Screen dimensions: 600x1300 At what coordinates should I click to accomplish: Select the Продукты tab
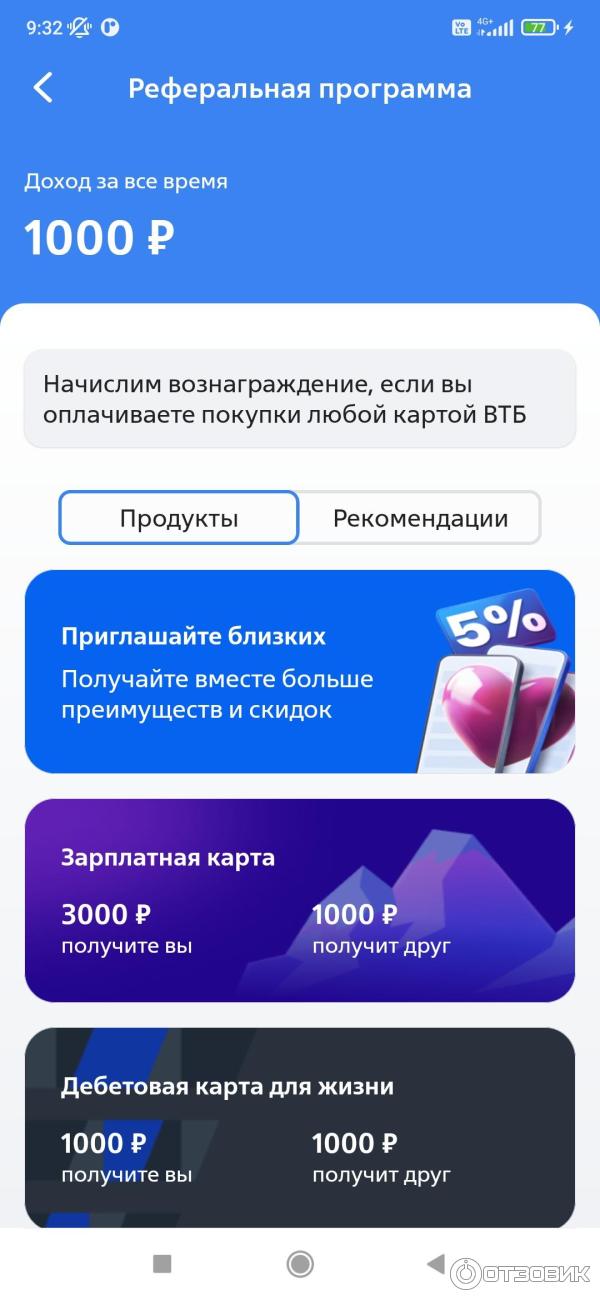pos(179,518)
